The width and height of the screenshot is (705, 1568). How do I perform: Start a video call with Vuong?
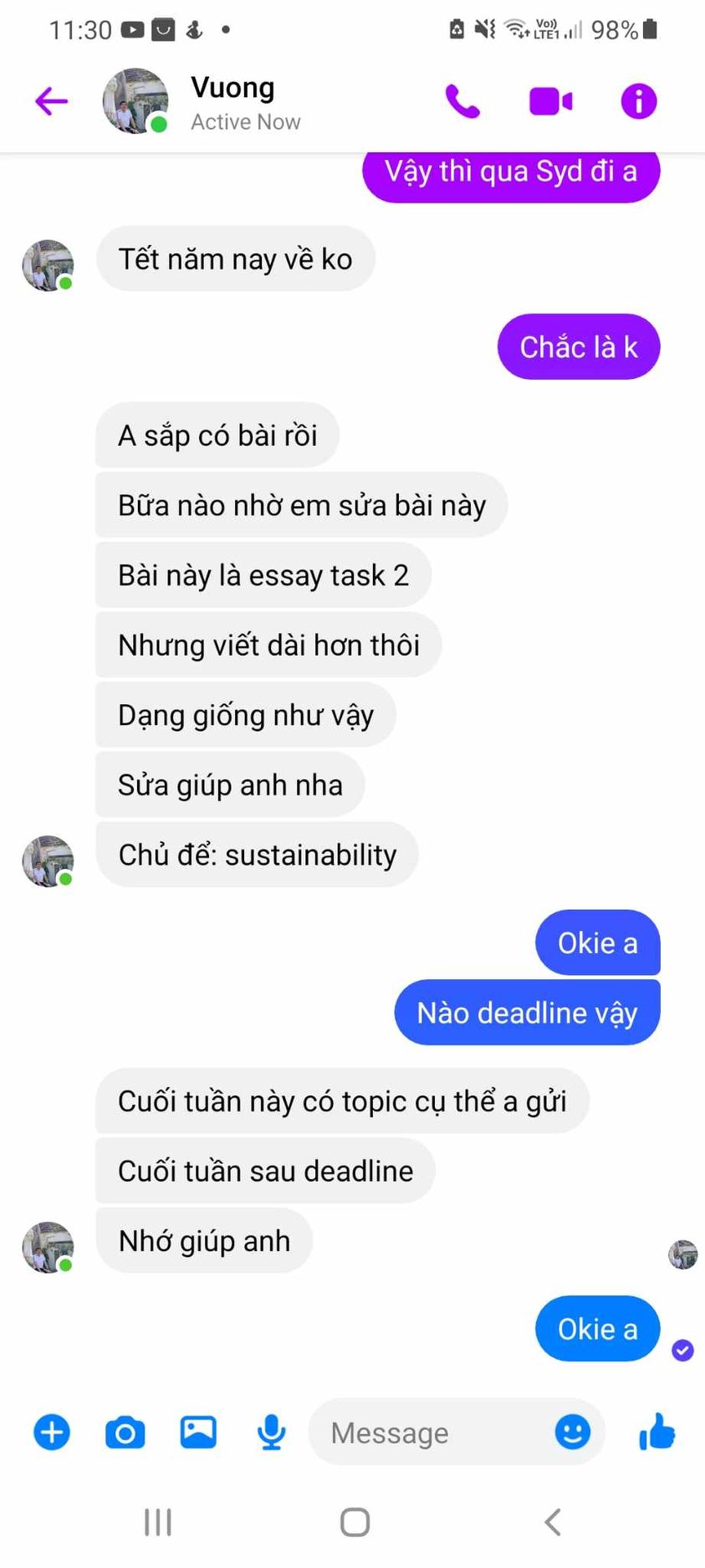[550, 102]
